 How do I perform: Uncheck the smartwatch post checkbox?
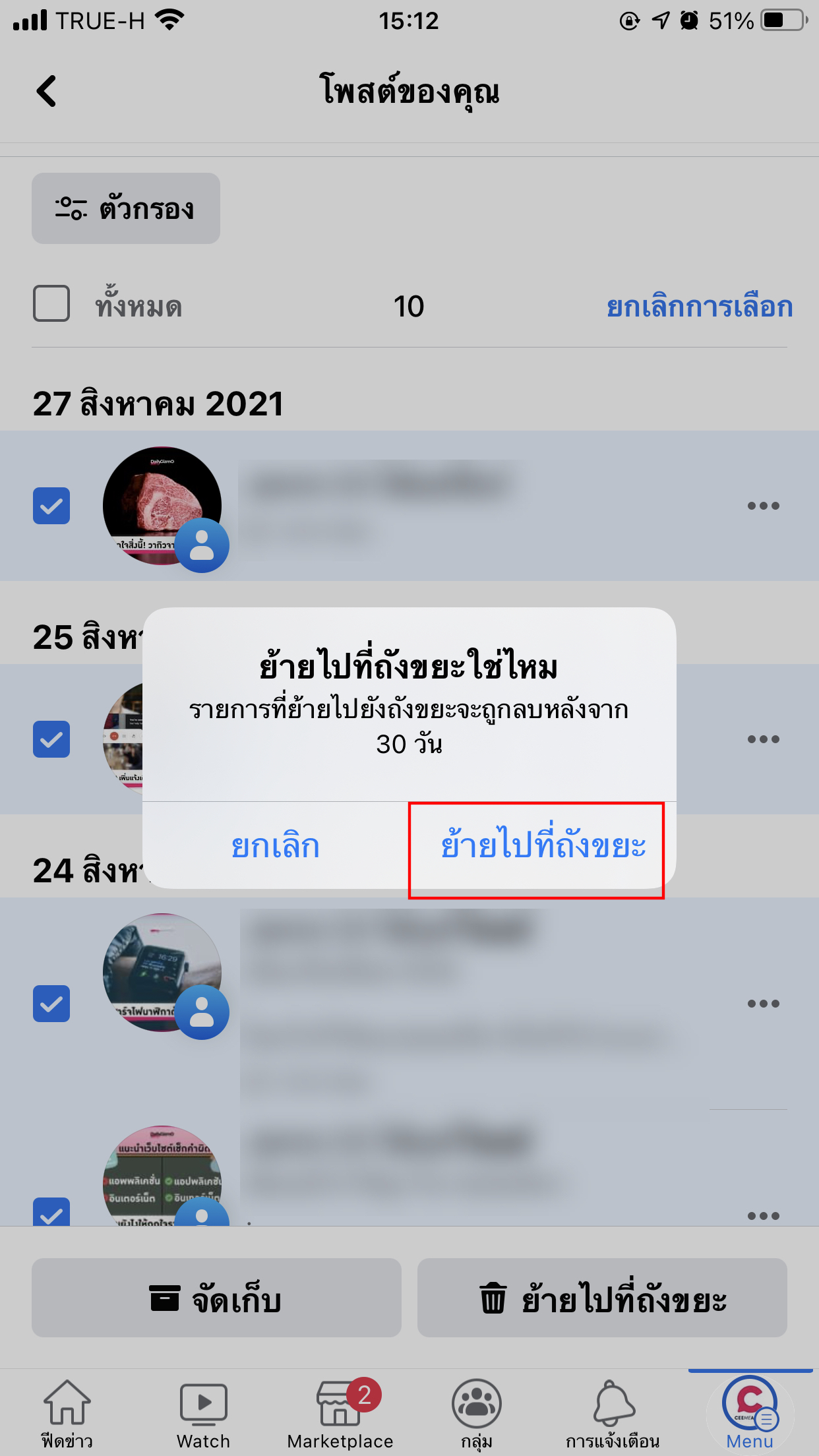click(51, 1004)
